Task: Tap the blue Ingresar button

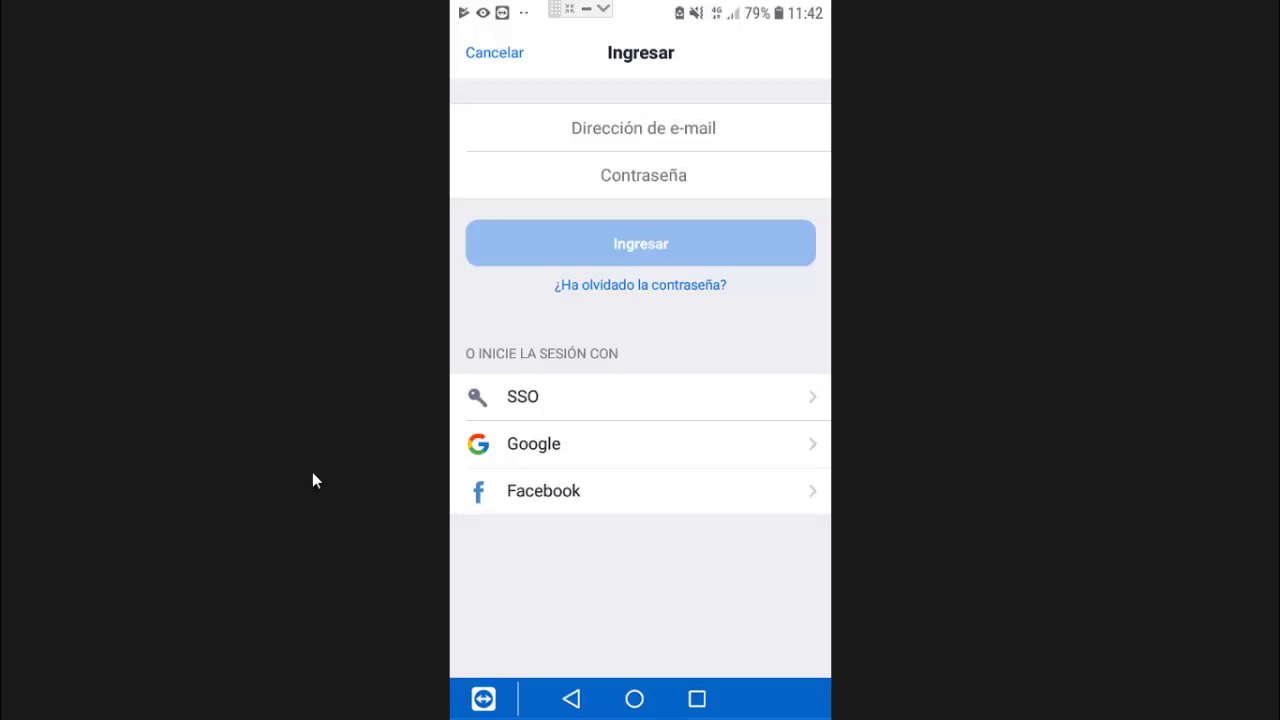Action: pyautogui.click(x=640, y=243)
